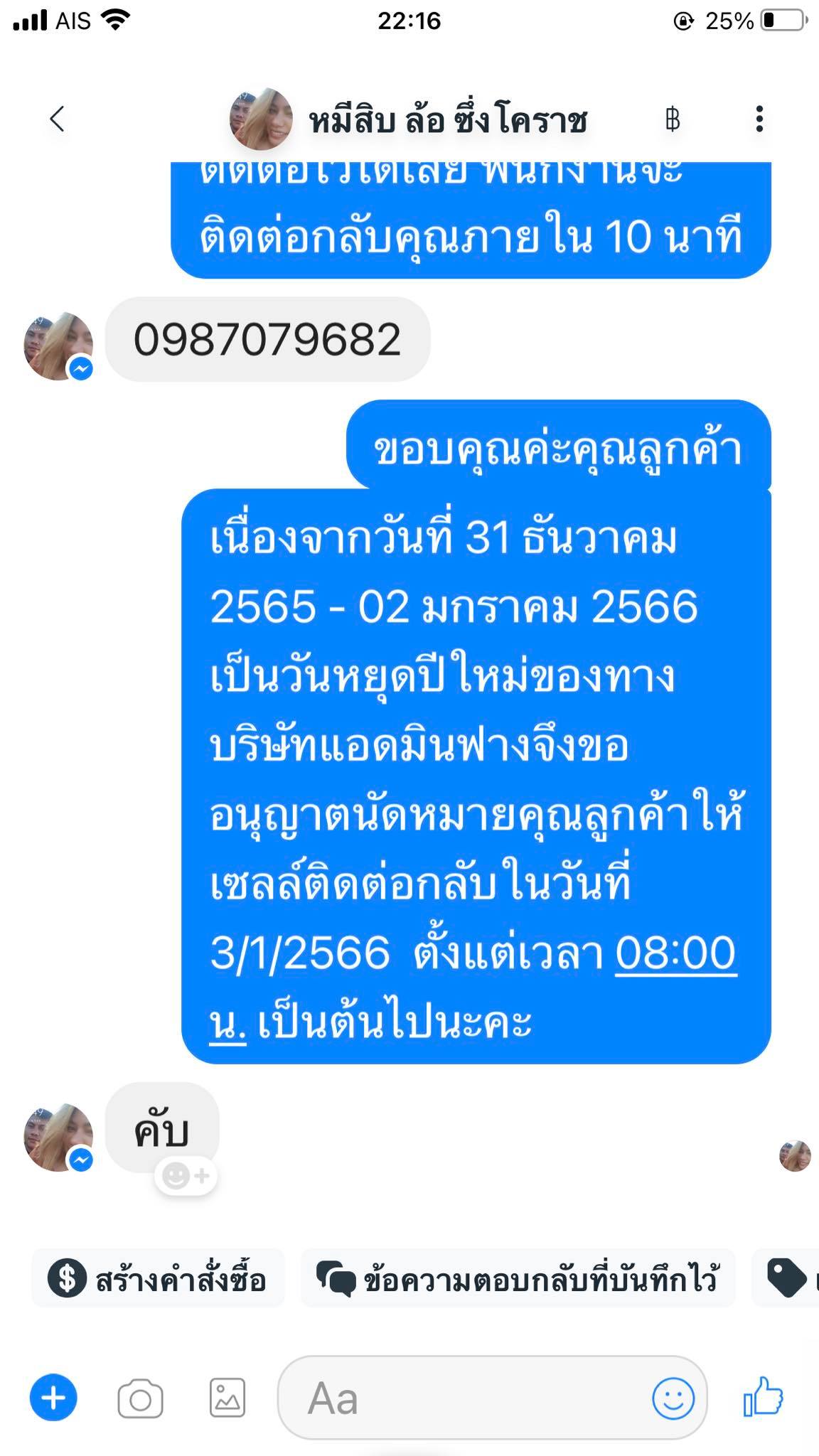Screen dimensions: 819x1456
Task: Open the three-dot overflow menu
Action: [x=759, y=119]
